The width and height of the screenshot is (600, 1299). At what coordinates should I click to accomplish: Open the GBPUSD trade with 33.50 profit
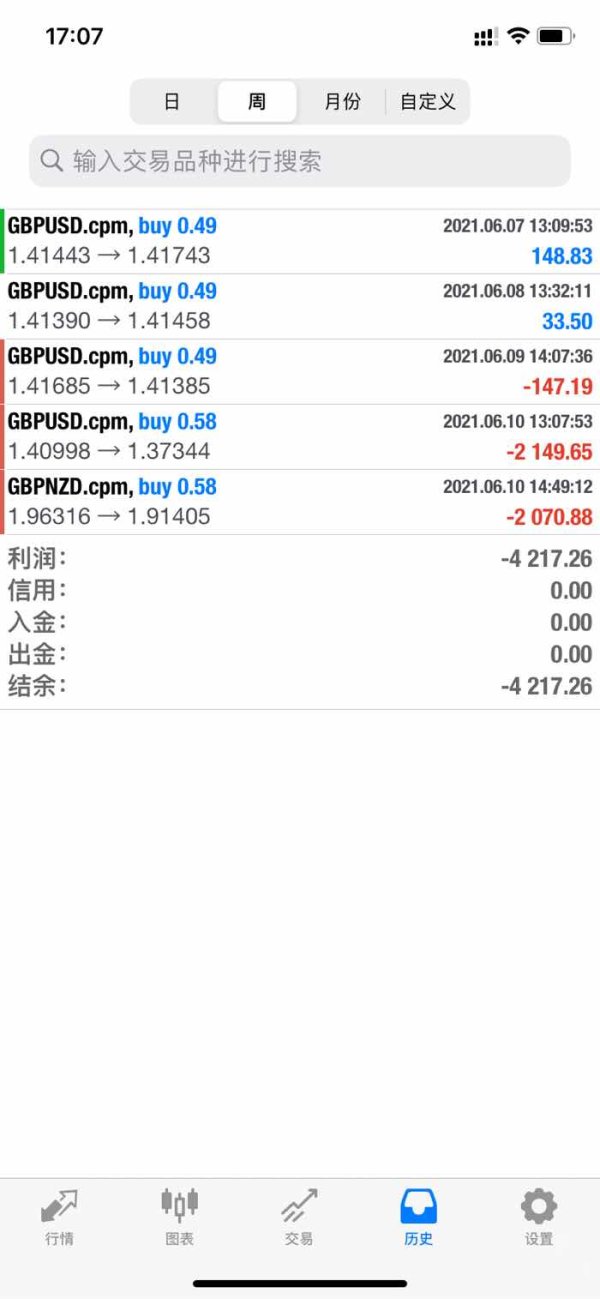(300, 306)
